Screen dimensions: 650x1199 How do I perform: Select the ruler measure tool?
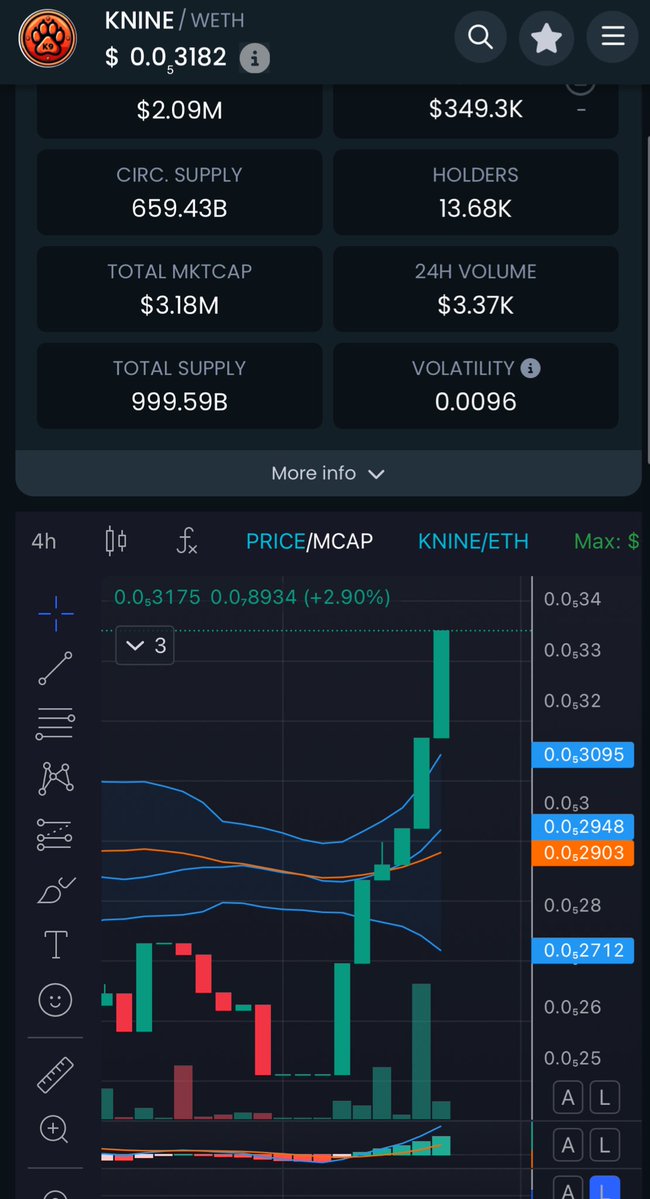pyautogui.click(x=56, y=1075)
